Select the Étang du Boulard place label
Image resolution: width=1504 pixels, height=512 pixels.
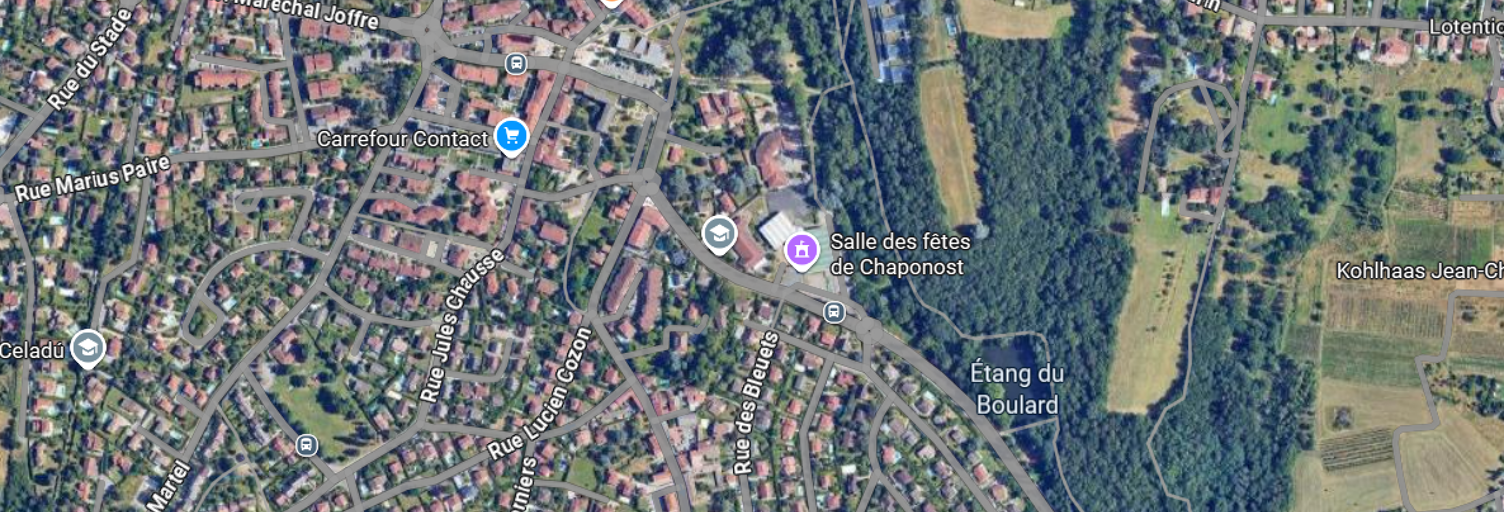pyautogui.click(x=1016, y=389)
